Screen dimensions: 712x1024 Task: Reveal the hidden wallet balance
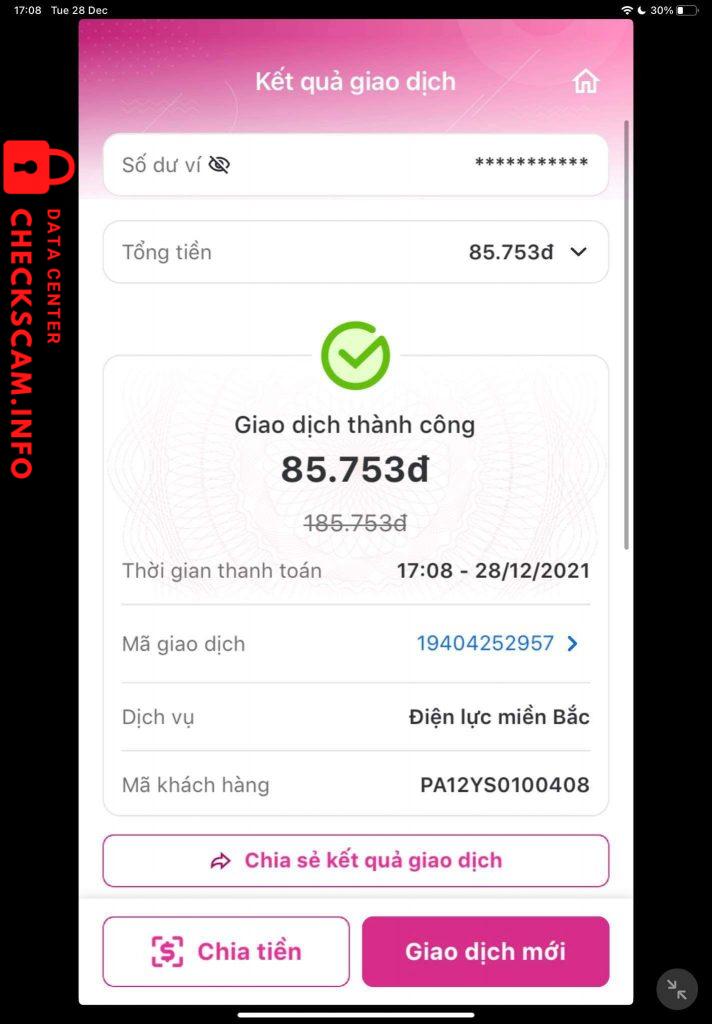(219, 165)
